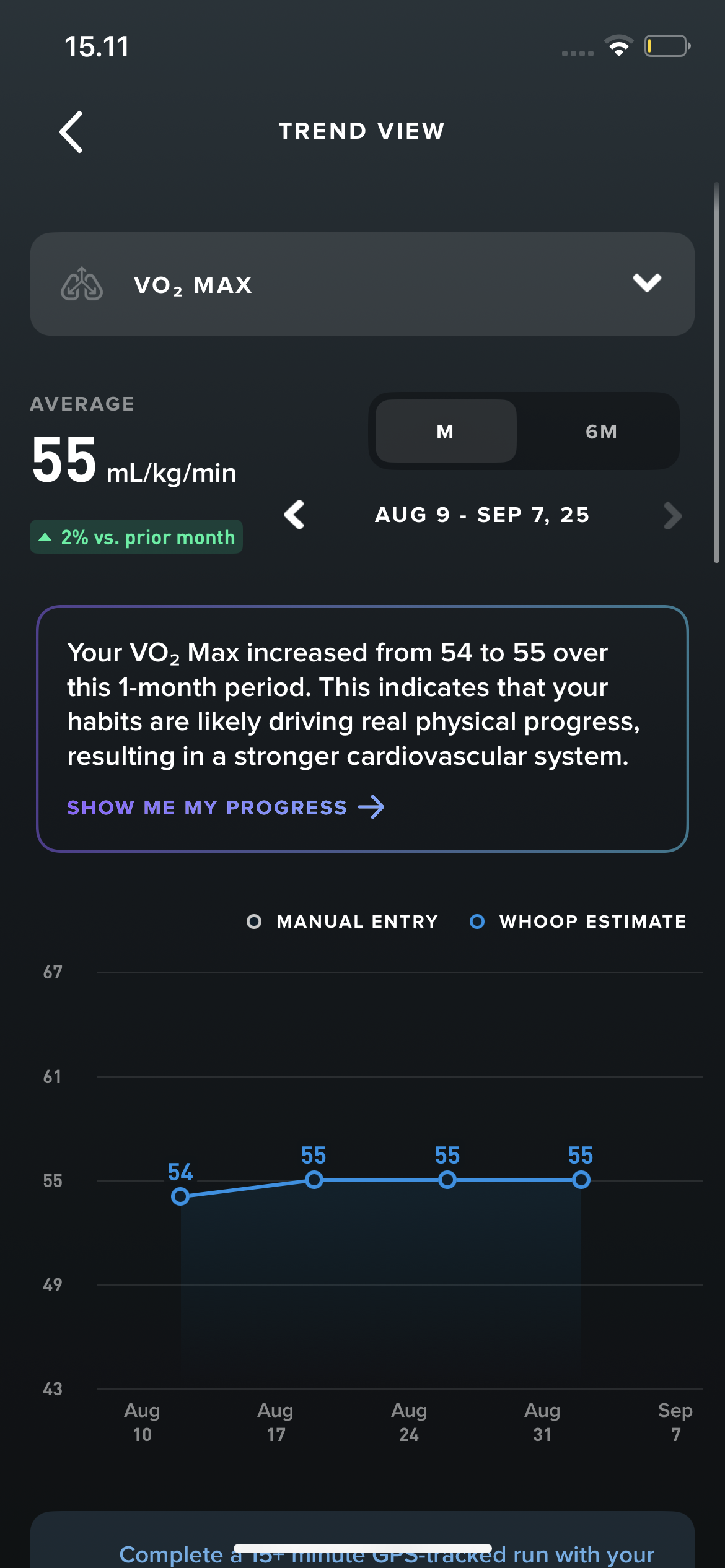Tap Show Me My Progress link
725x1568 pixels.
click(226, 808)
